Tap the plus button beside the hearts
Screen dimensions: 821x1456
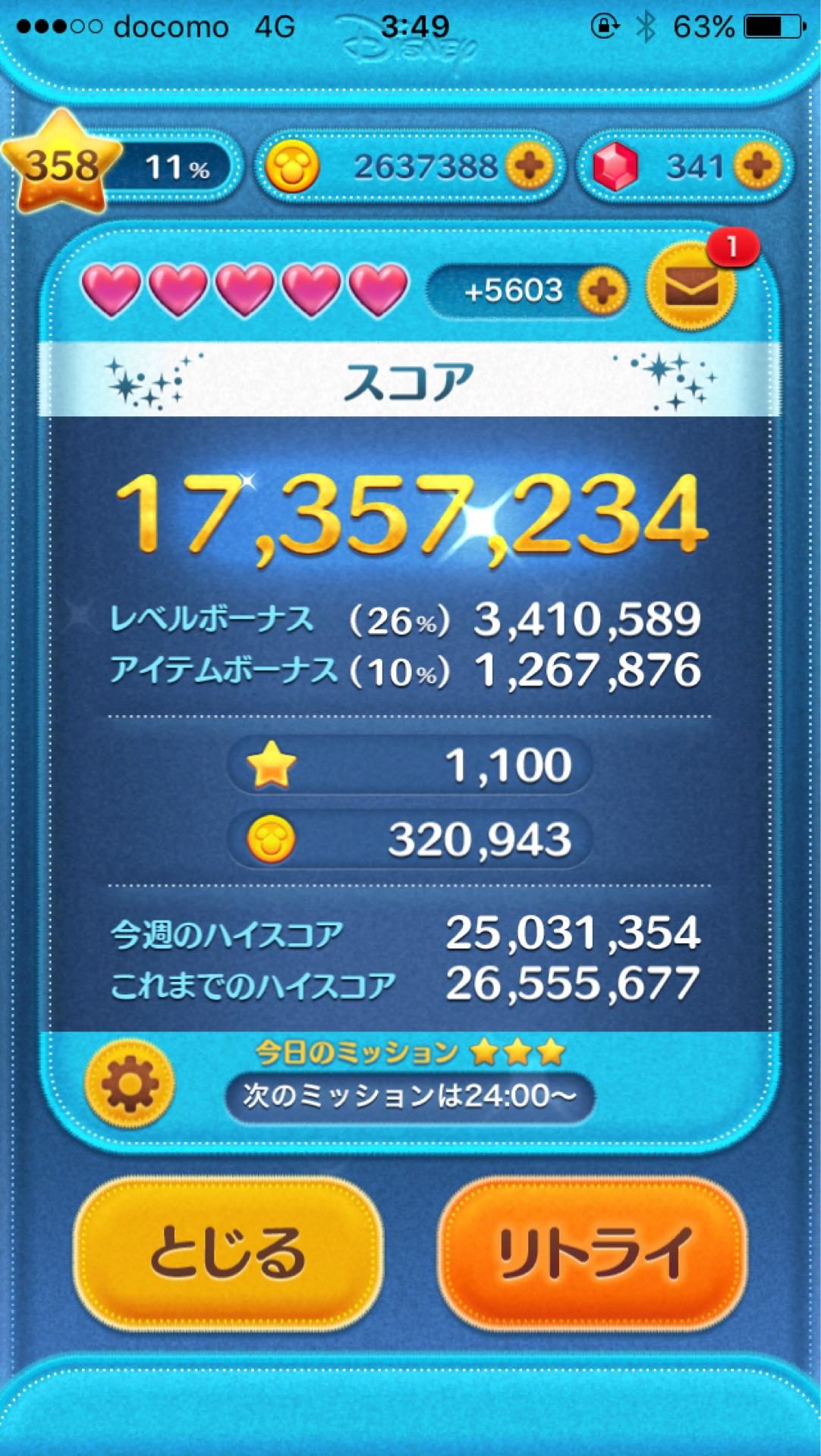(602, 290)
